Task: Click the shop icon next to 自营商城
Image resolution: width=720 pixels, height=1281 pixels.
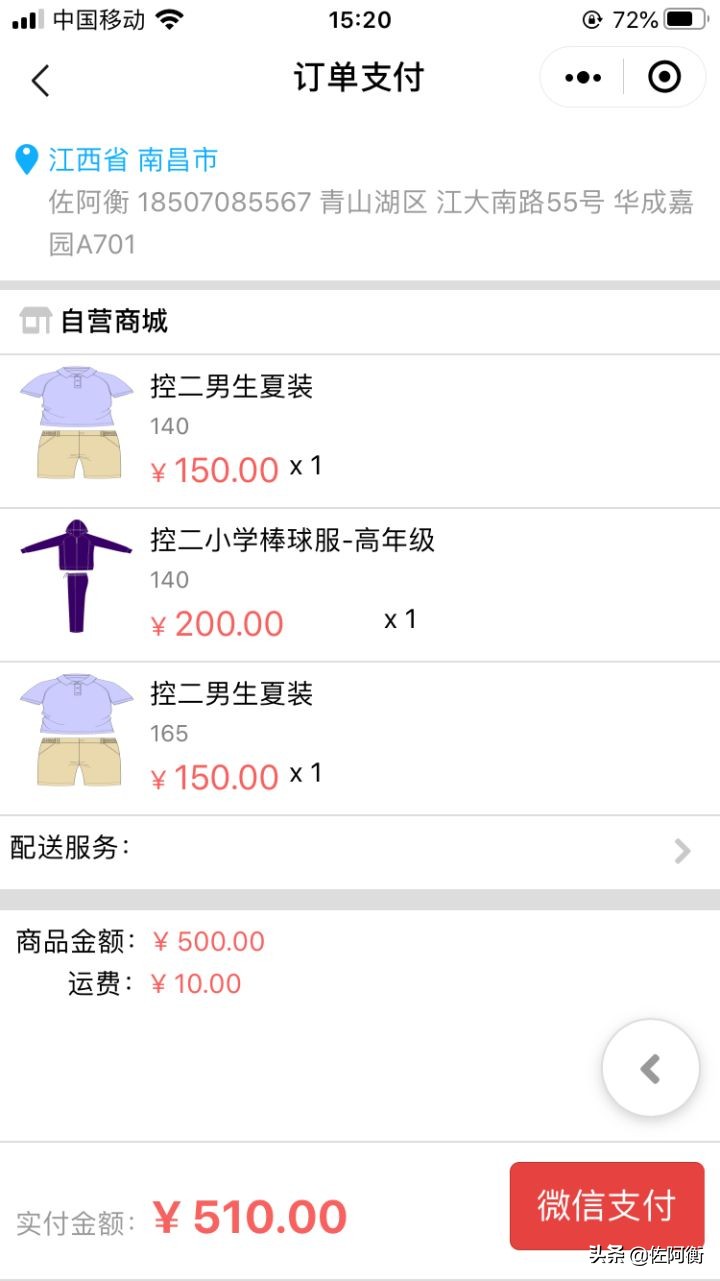Action: pos(33,319)
